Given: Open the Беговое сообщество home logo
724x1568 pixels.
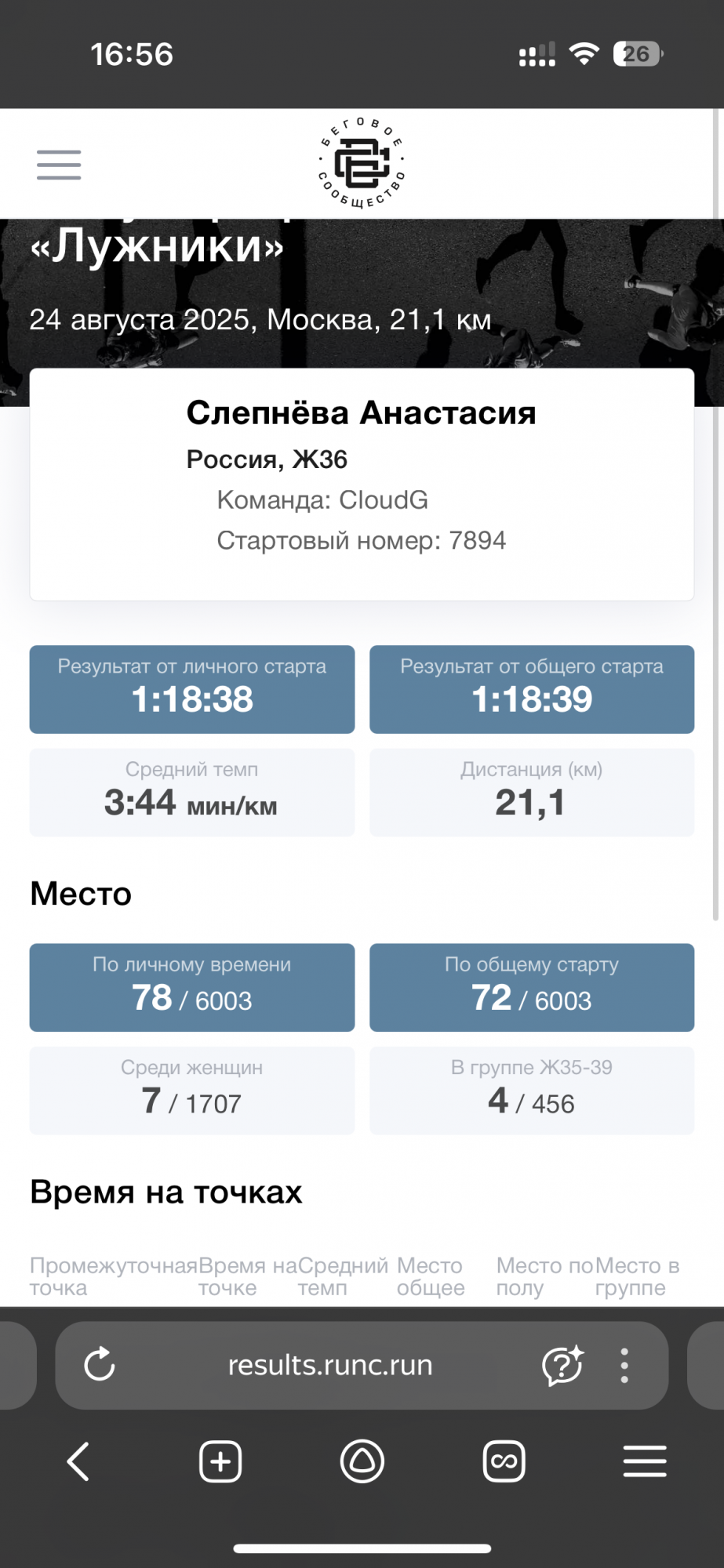Looking at the screenshot, I should point(362,164).
